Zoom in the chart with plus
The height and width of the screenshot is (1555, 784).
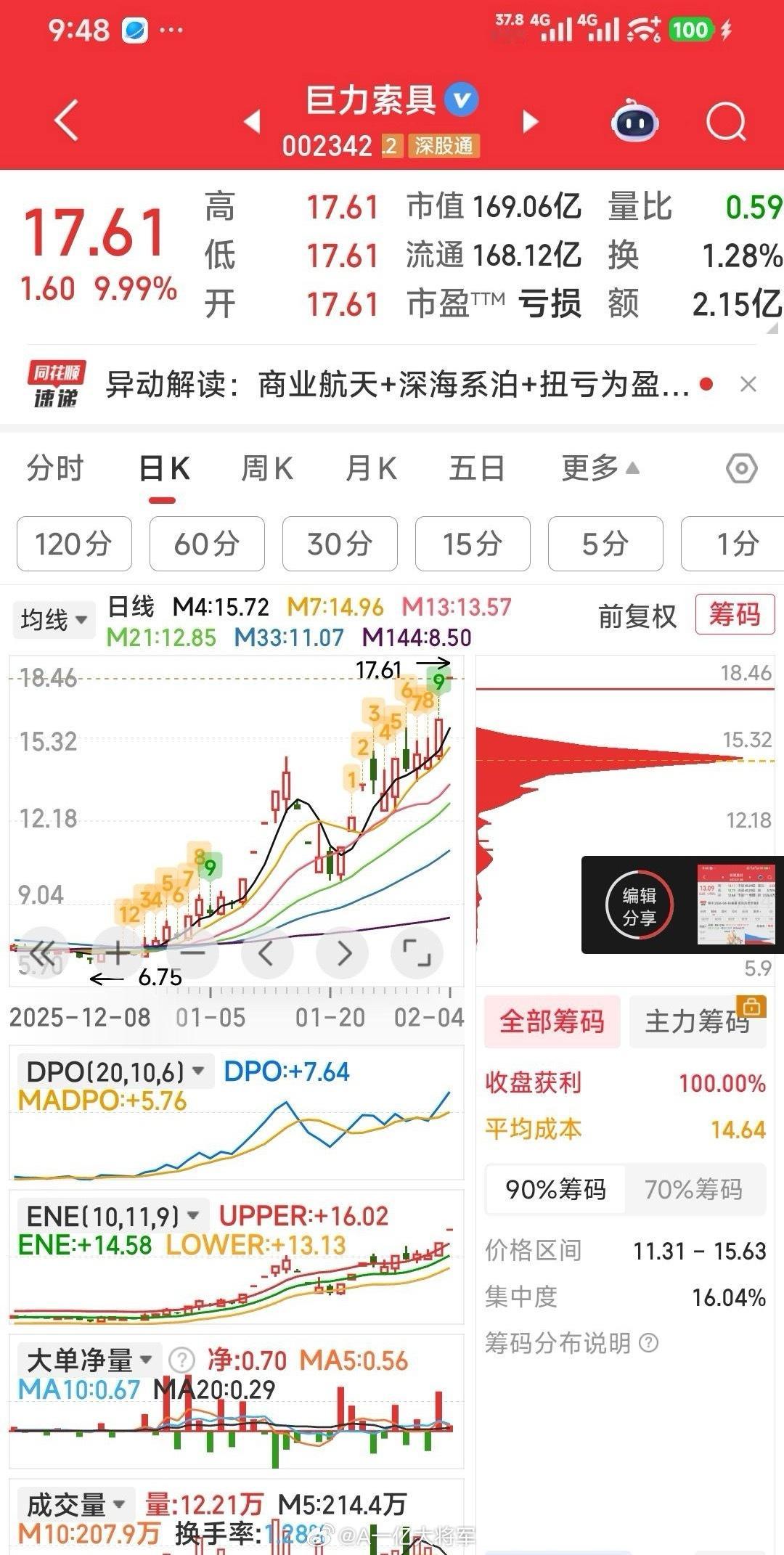point(118,952)
